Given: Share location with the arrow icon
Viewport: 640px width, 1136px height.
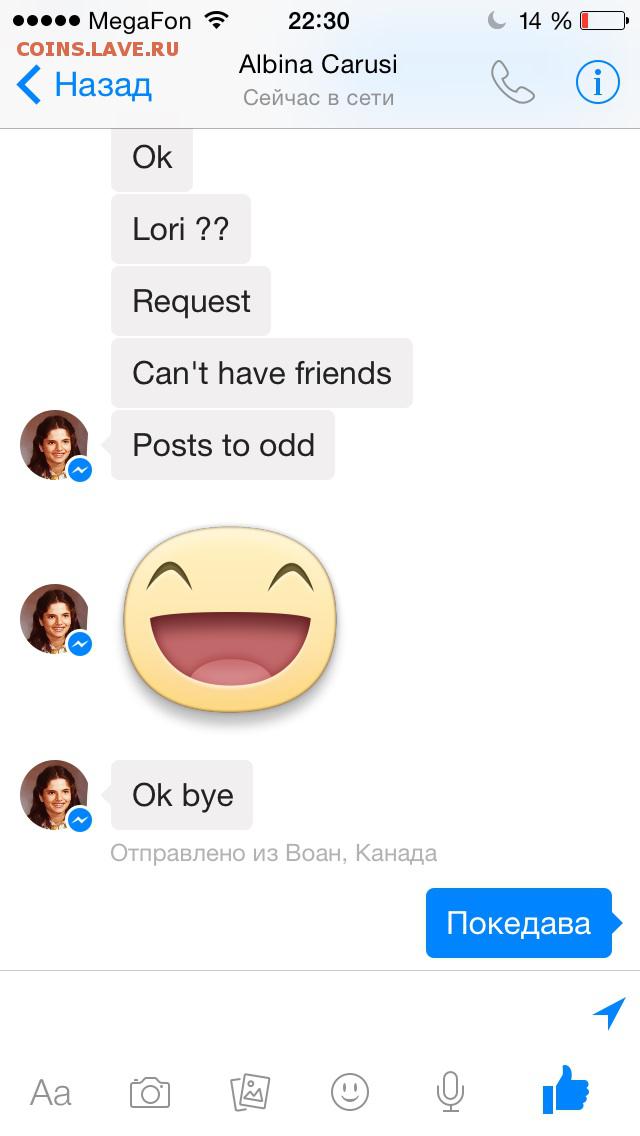Looking at the screenshot, I should pos(609,1012).
